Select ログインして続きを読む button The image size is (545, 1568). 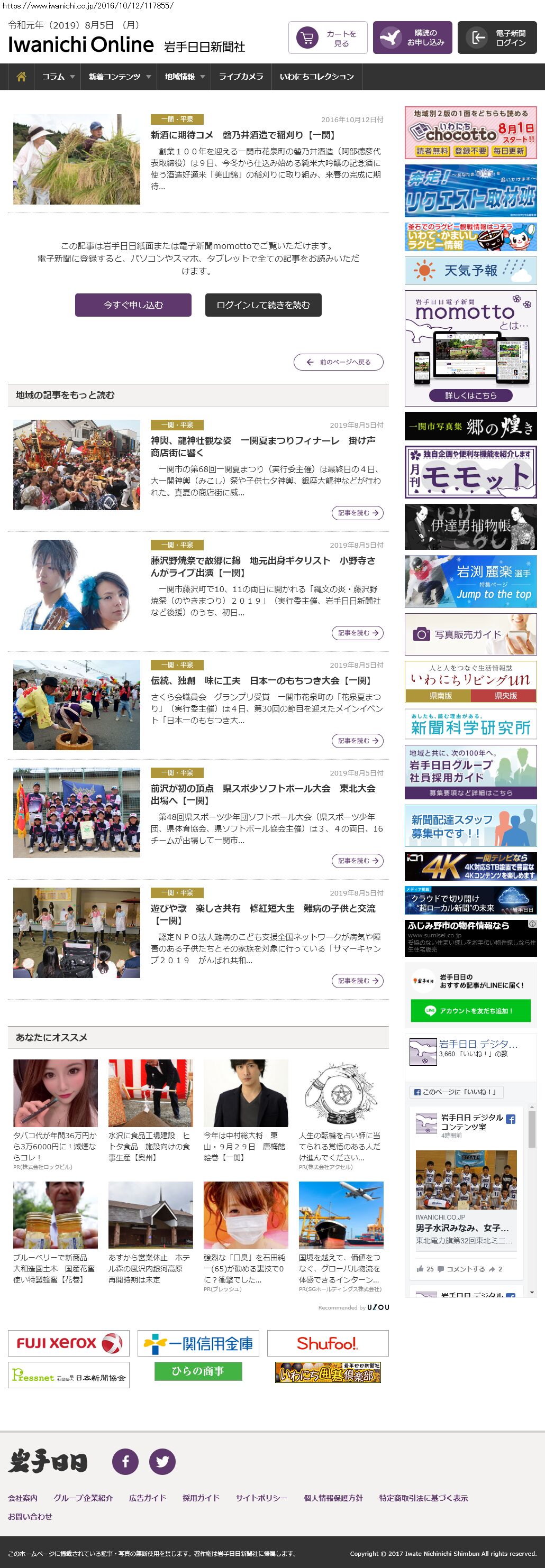tap(263, 305)
